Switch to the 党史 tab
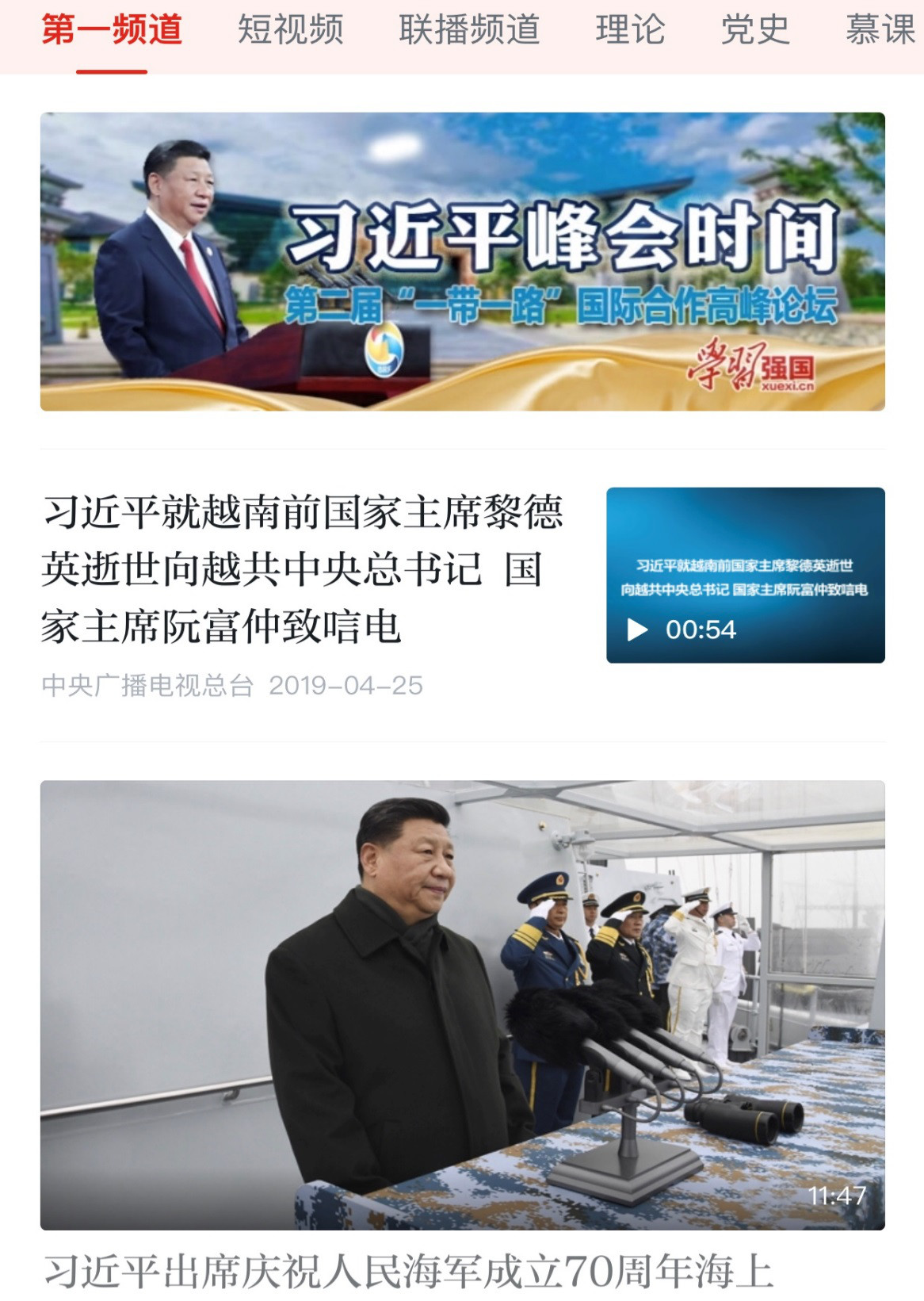The image size is (924, 1301). pos(755,30)
